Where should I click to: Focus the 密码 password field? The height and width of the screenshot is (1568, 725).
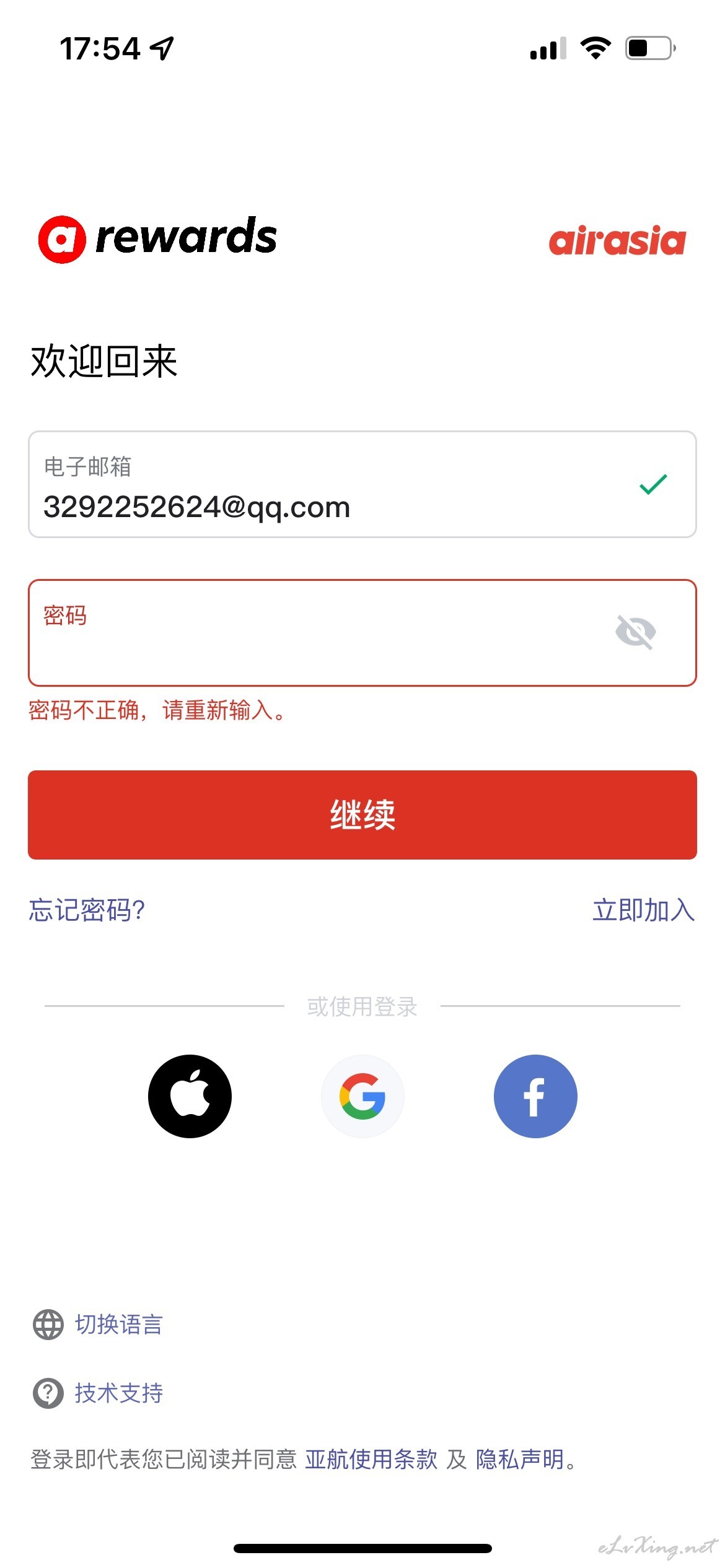tap(310, 634)
